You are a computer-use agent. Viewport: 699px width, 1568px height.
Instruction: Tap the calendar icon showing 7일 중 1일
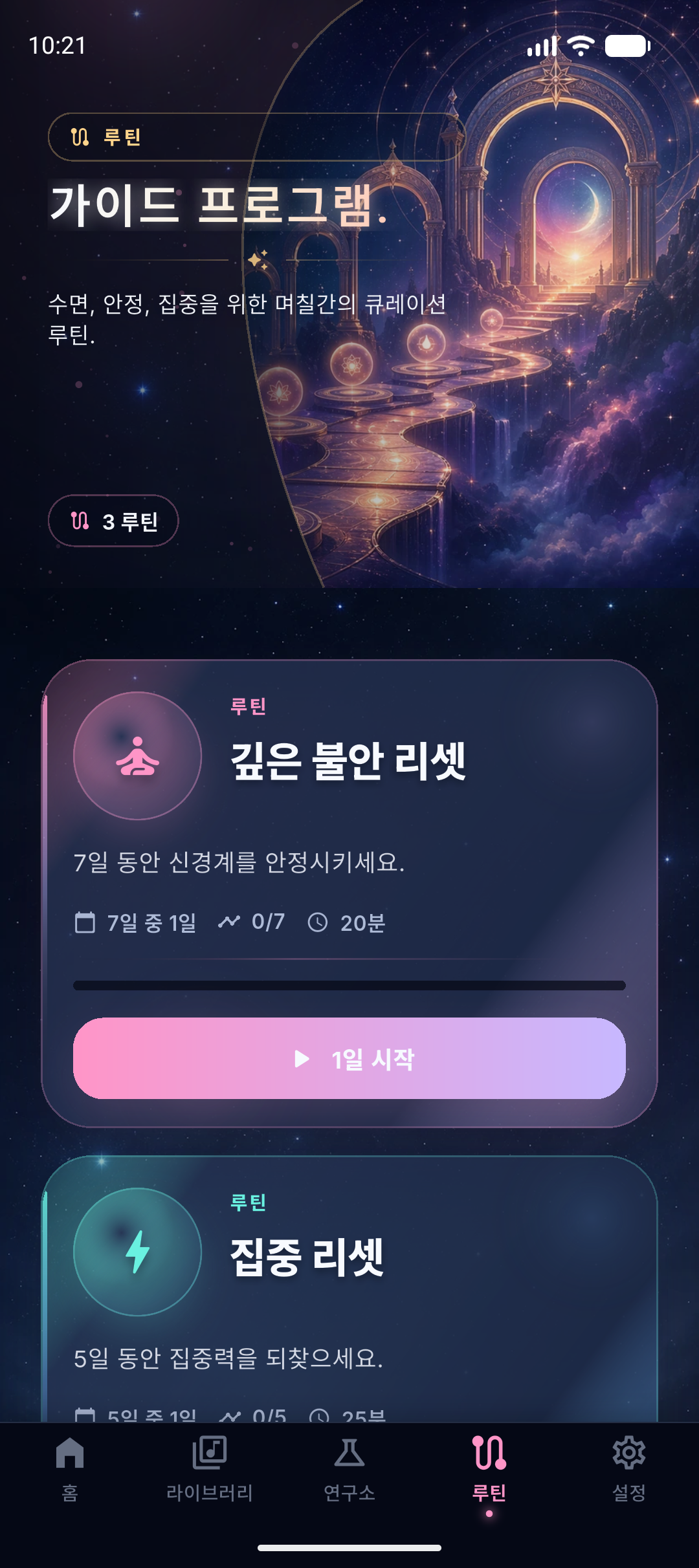click(x=85, y=922)
